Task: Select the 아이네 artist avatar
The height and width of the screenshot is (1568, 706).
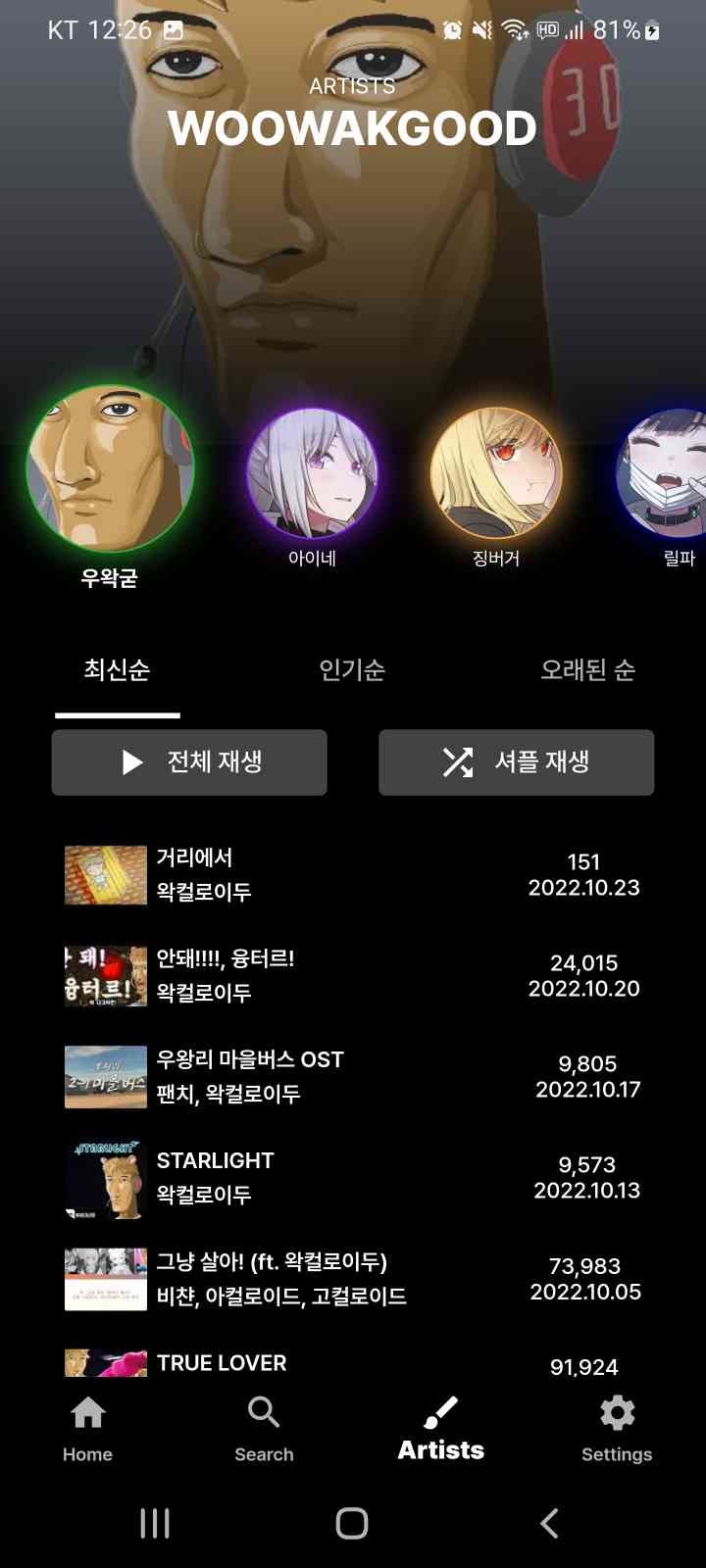Action: [312, 473]
